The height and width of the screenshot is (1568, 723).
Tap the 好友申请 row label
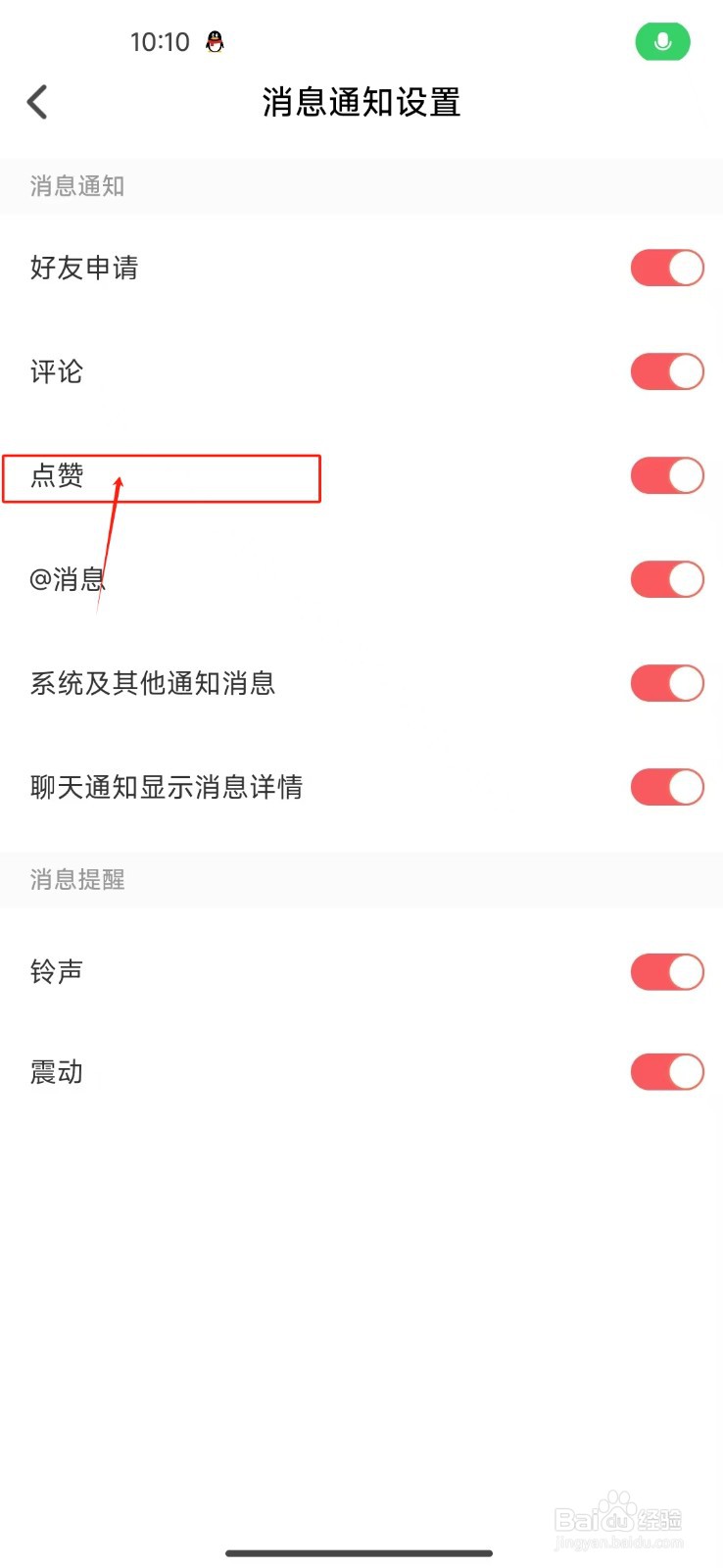84,268
